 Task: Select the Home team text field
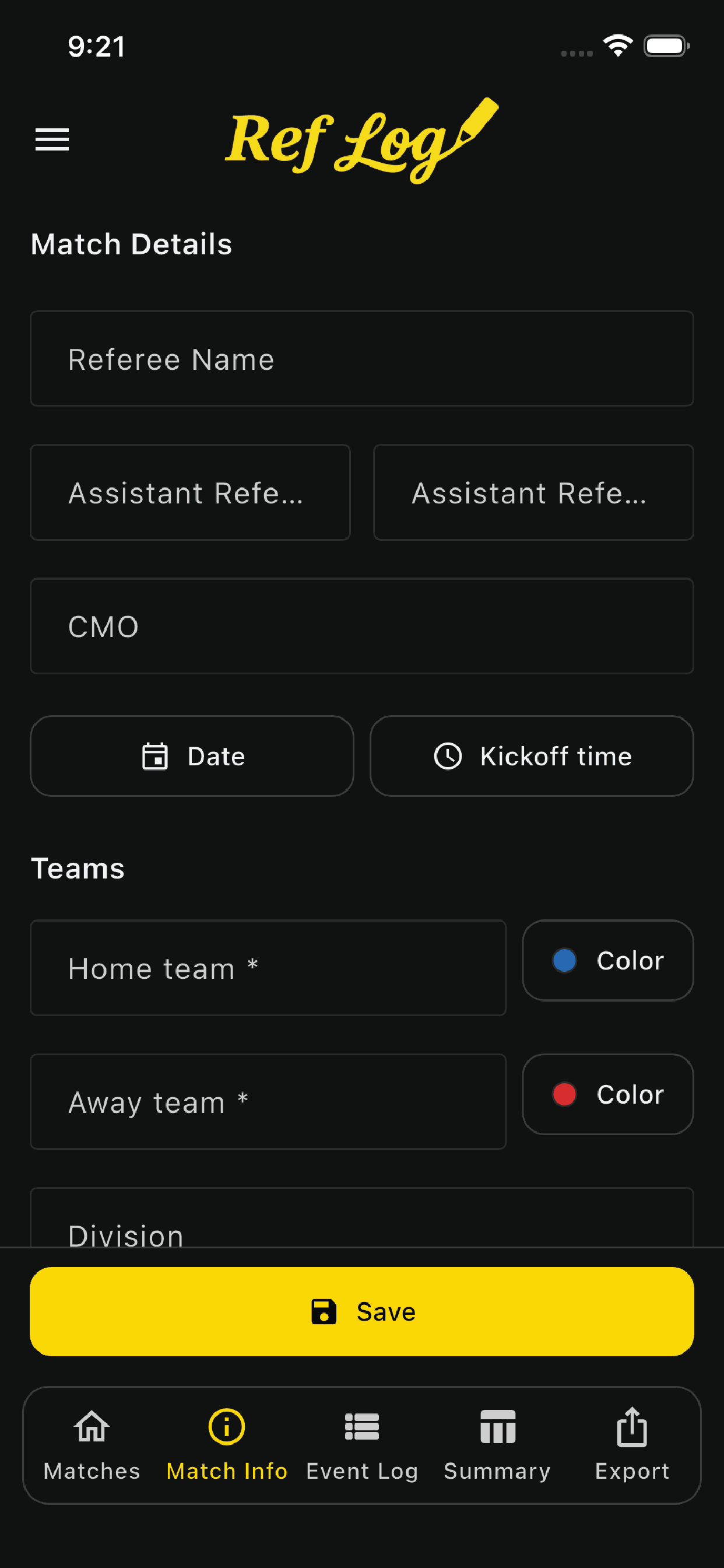[268, 968]
